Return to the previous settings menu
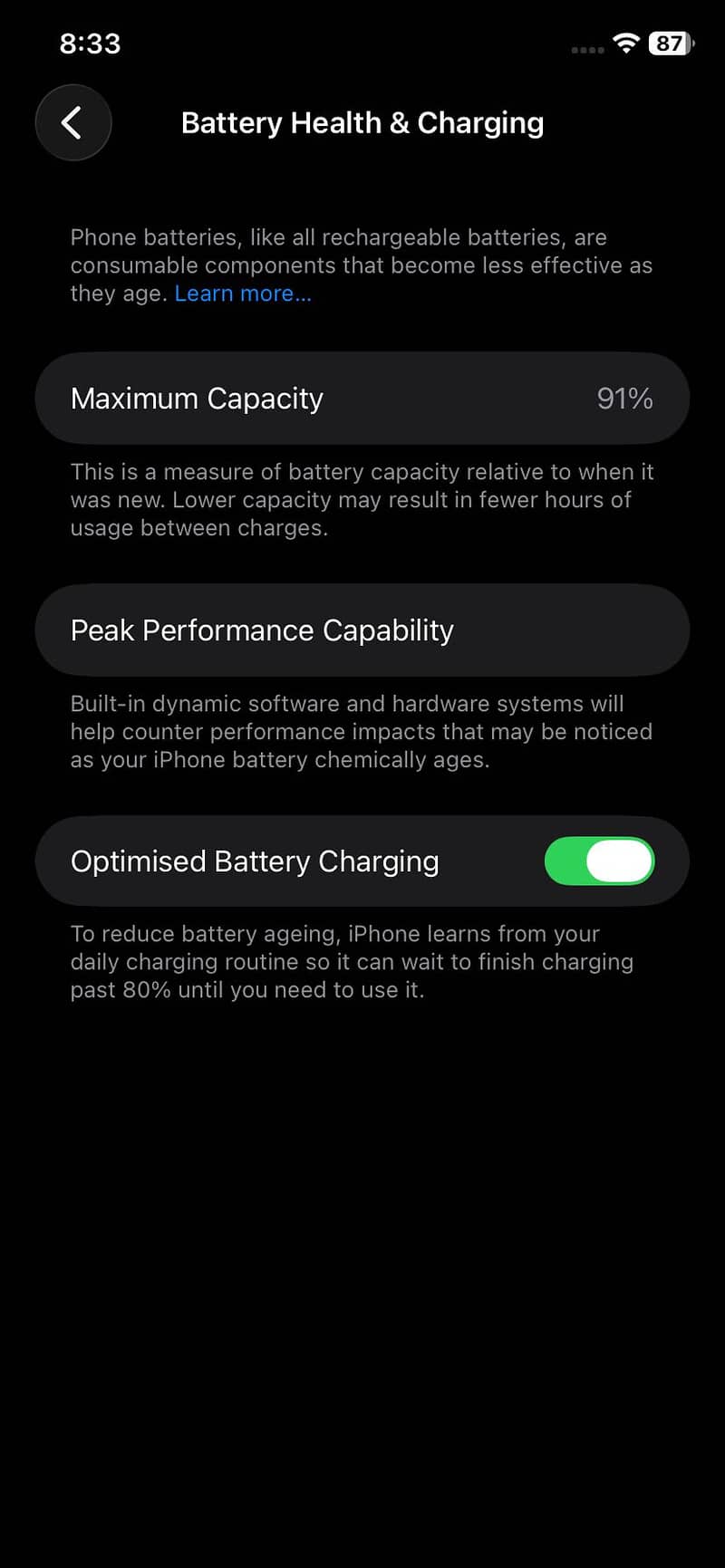Image resolution: width=725 pixels, height=1568 pixels. coord(72,122)
